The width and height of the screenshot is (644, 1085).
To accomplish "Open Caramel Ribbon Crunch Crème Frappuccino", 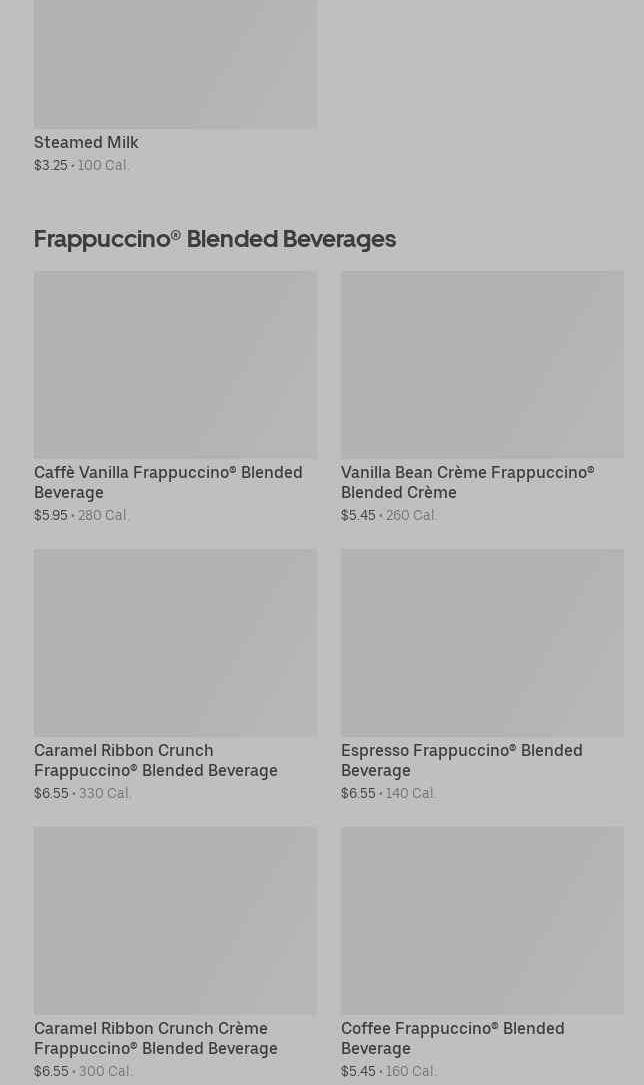I will (x=175, y=954).
